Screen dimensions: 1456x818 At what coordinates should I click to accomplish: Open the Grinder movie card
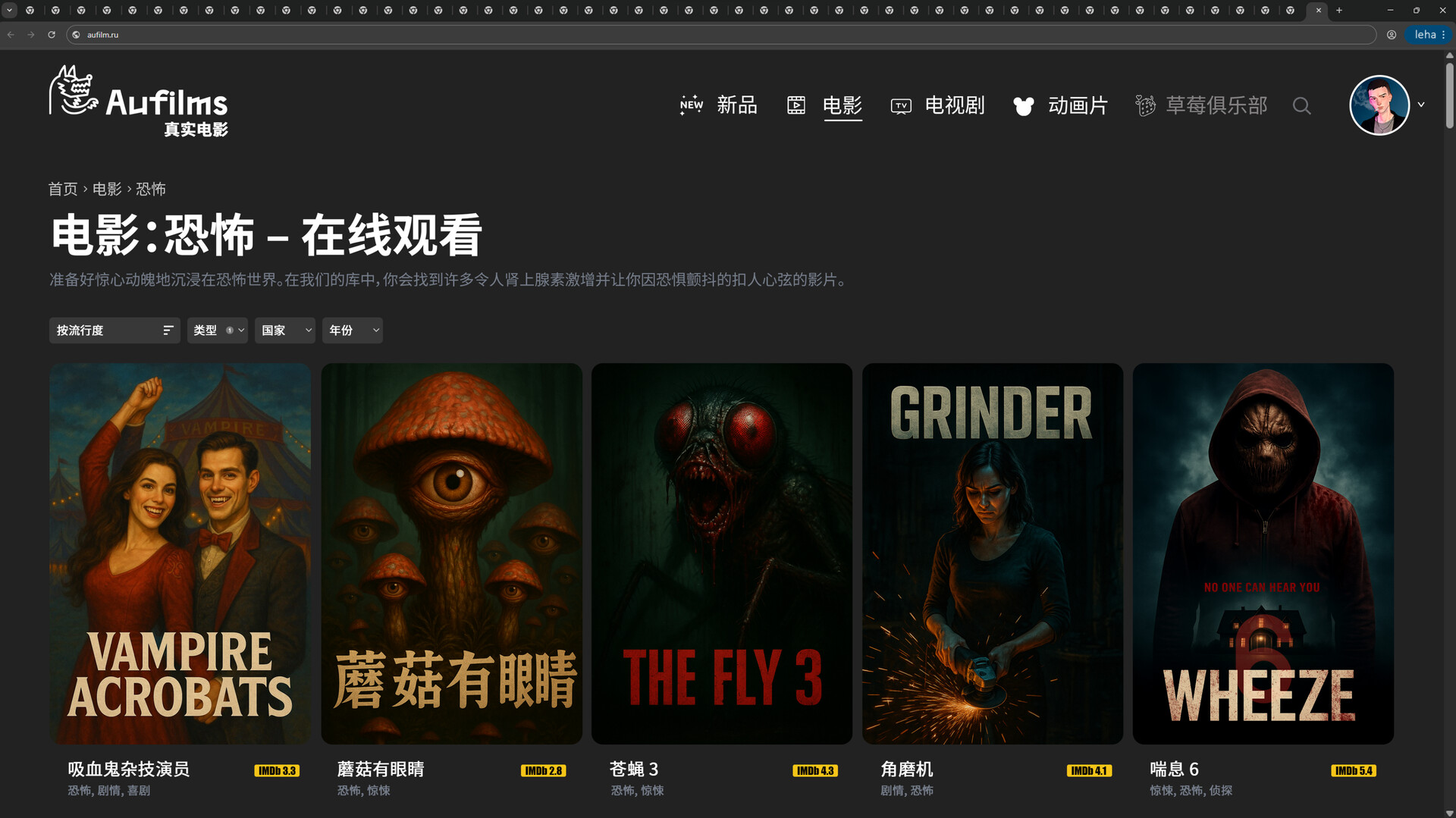tap(992, 553)
